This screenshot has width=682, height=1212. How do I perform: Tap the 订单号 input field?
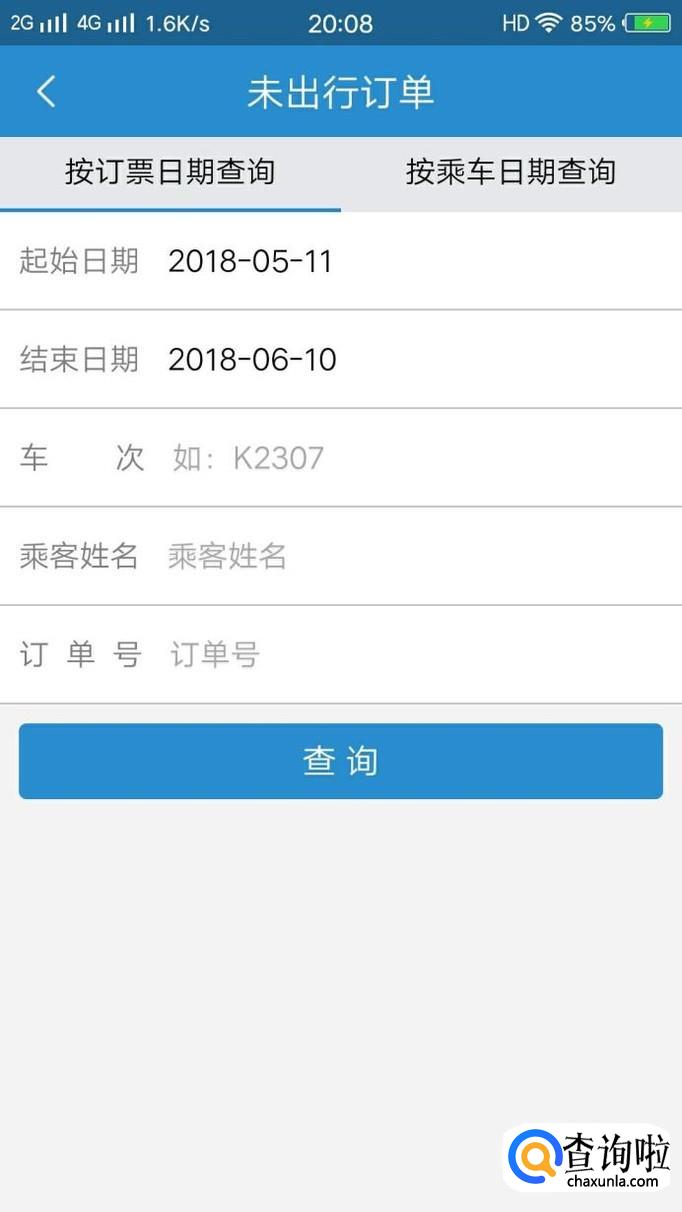400,655
